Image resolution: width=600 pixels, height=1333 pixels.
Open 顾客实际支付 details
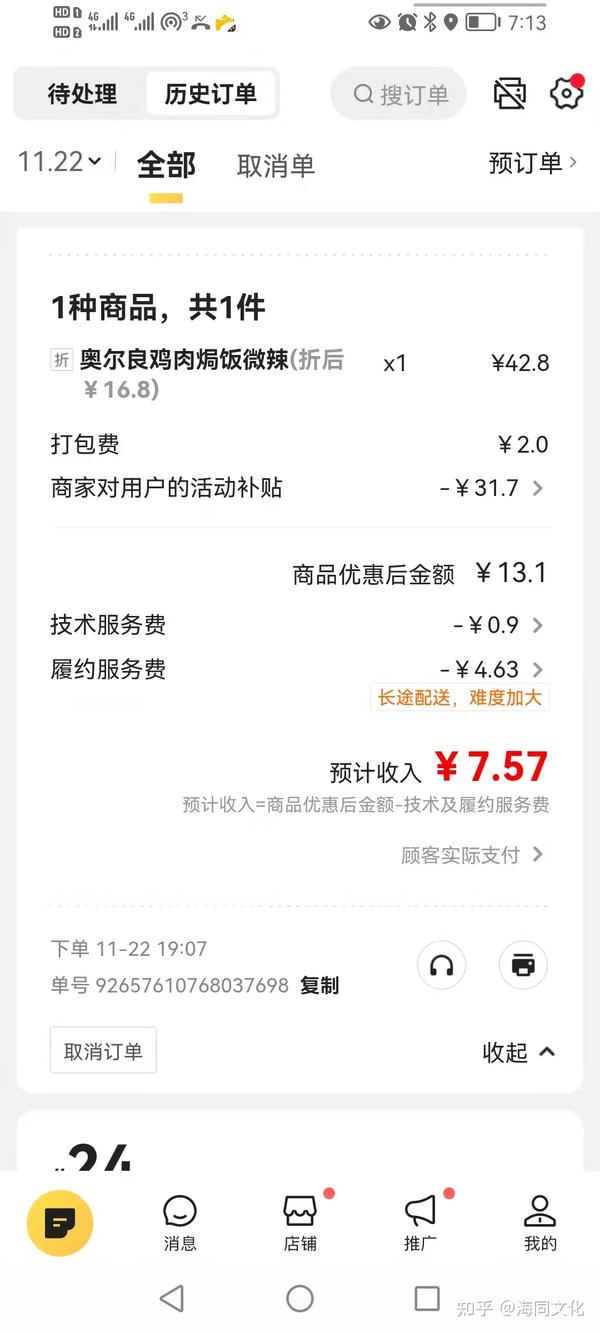pos(472,855)
